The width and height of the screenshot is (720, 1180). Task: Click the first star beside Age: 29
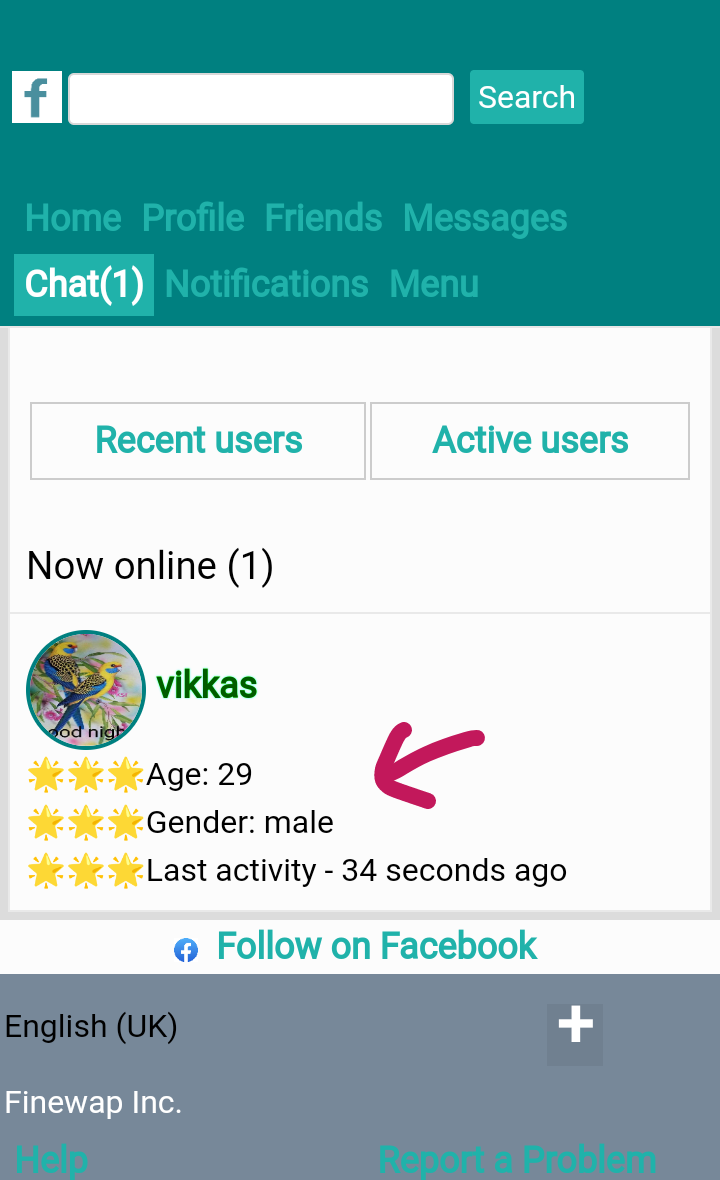point(44,773)
